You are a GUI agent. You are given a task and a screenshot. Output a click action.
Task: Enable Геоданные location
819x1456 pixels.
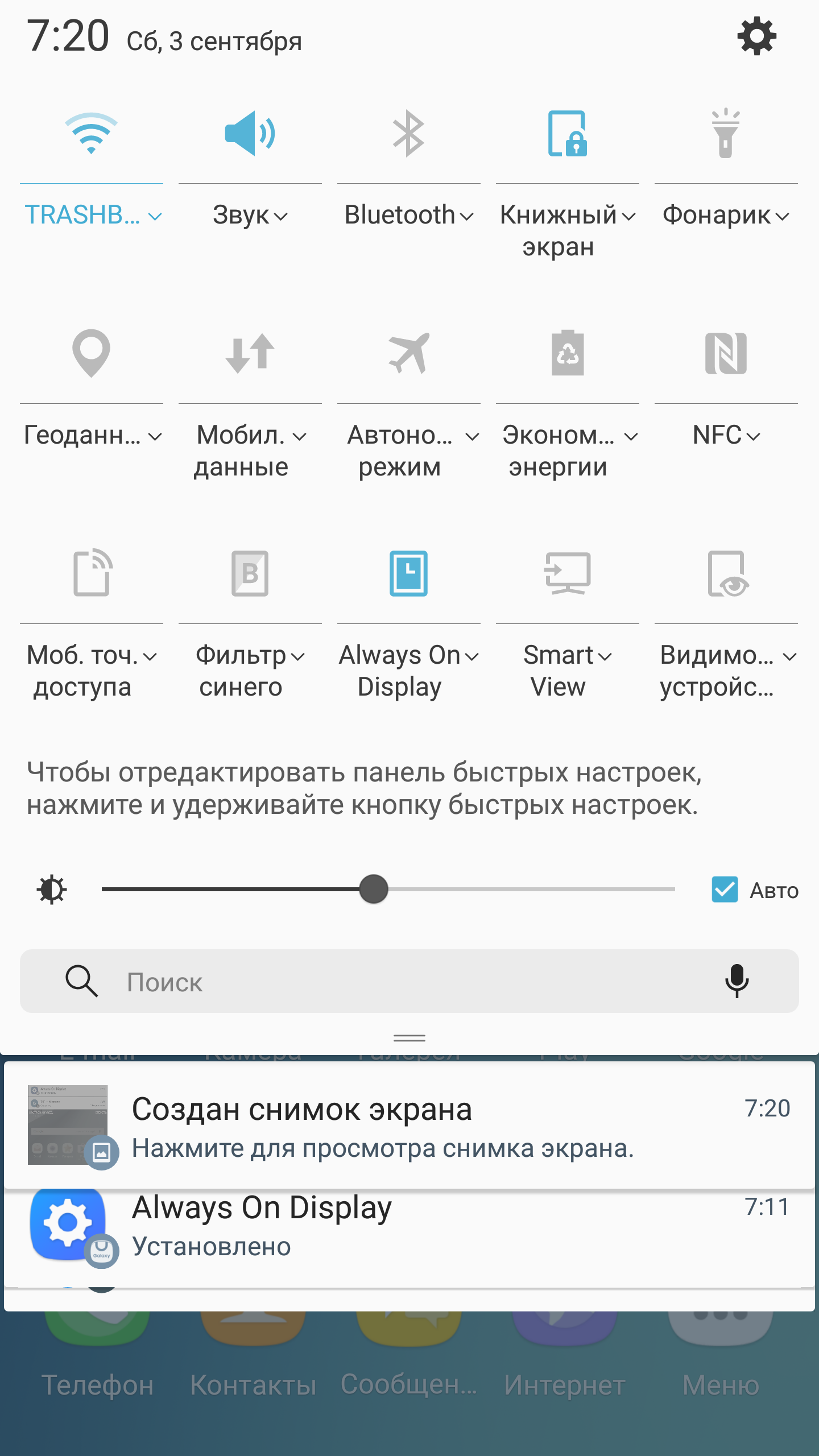[x=91, y=353]
